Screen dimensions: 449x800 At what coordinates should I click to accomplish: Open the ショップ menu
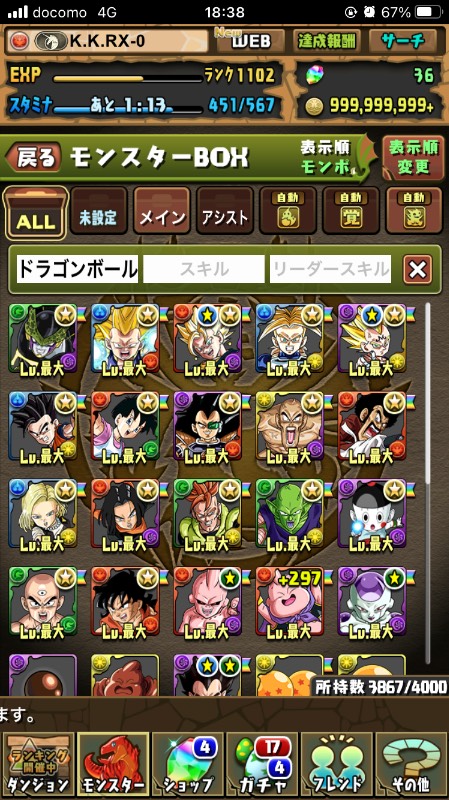point(187,764)
